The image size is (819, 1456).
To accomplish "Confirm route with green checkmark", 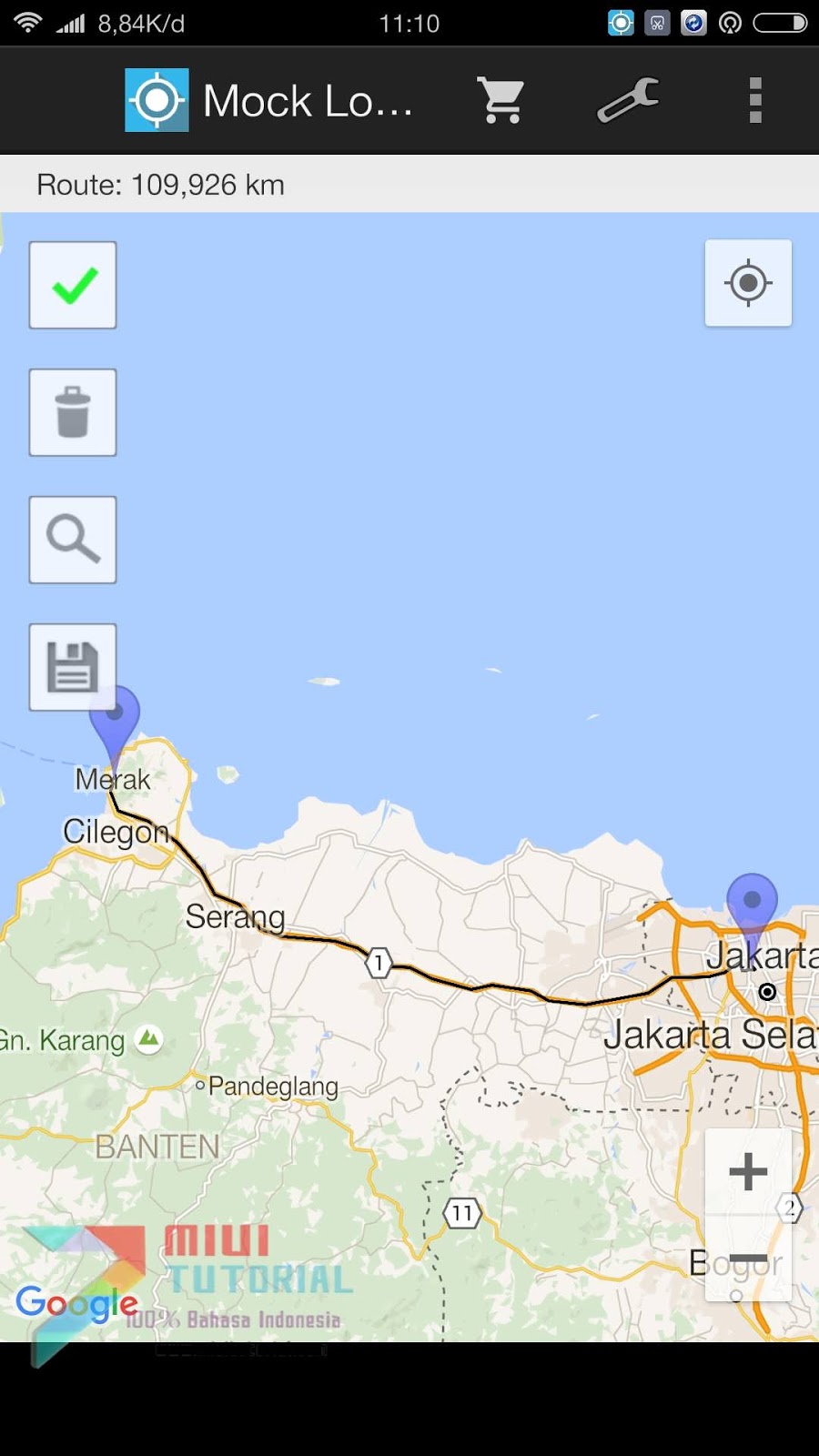I will pos(73,285).
